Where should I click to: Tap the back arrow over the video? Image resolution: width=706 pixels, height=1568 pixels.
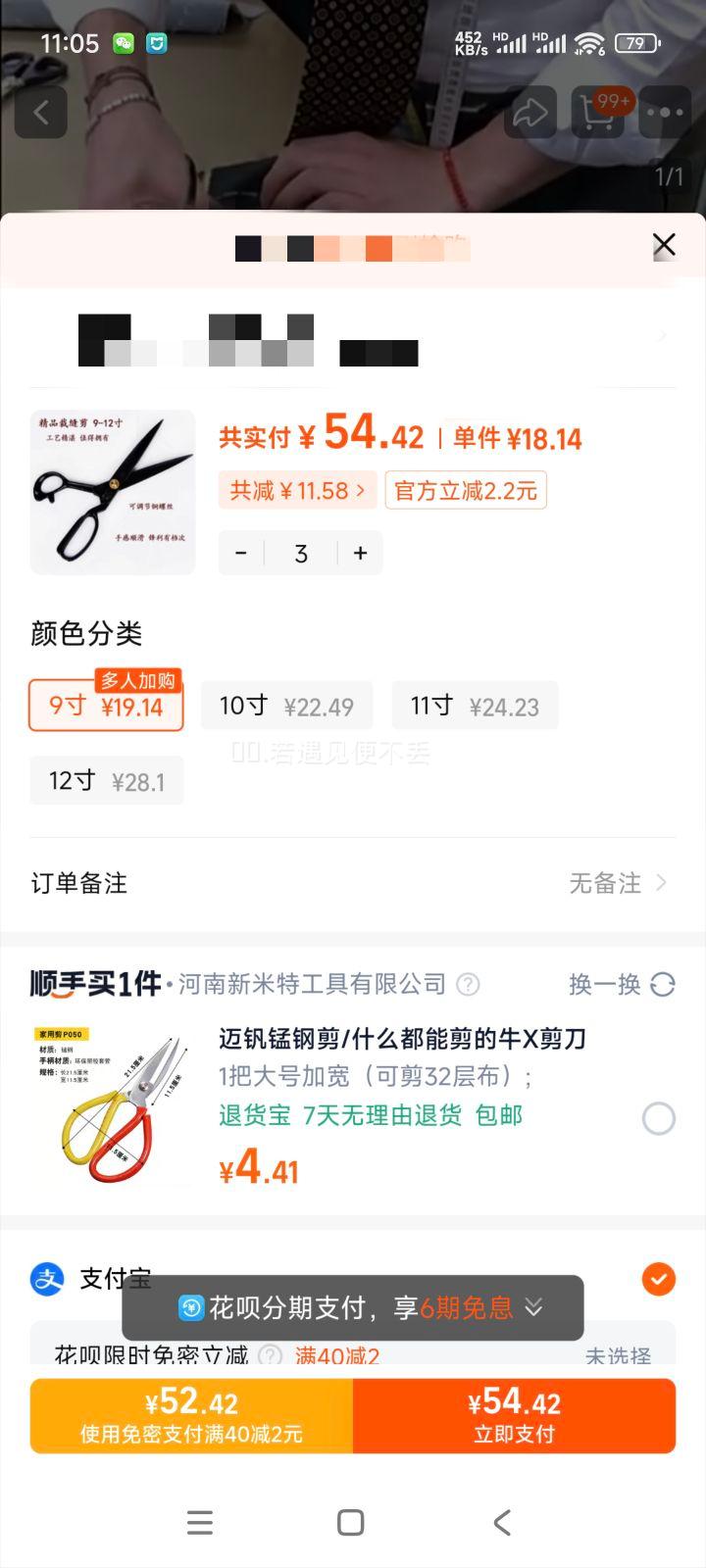click(x=41, y=112)
